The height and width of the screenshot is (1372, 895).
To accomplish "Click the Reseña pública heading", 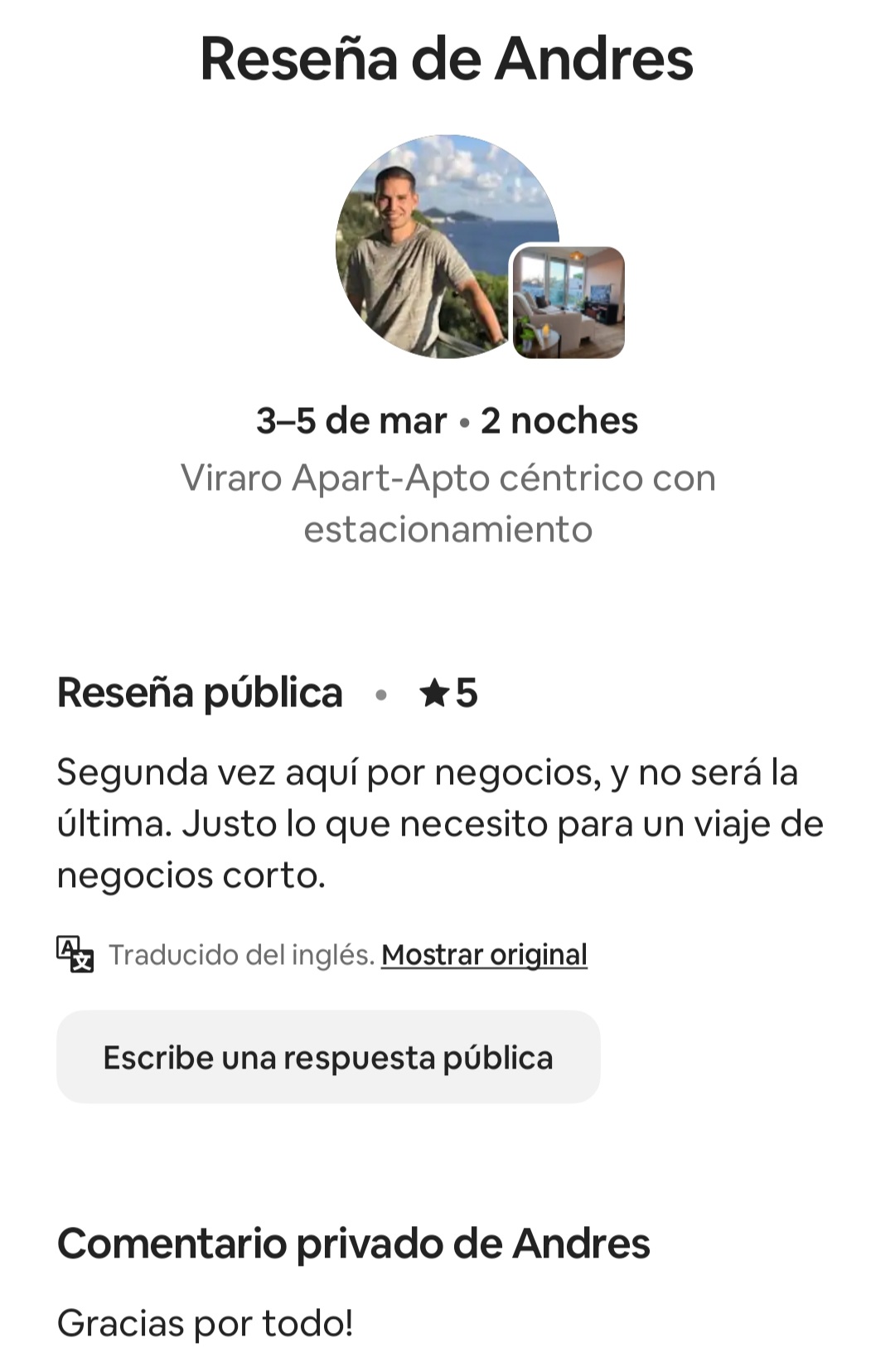I will tap(199, 693).
